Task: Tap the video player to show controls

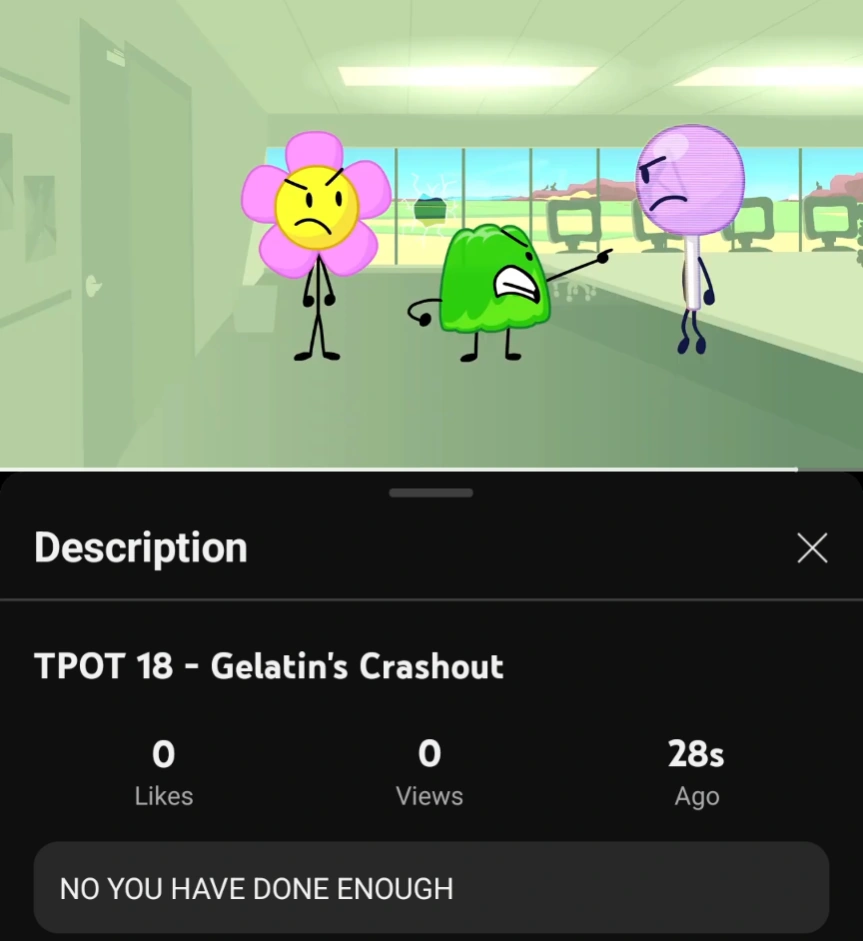Action: click(x=431, y=233)
